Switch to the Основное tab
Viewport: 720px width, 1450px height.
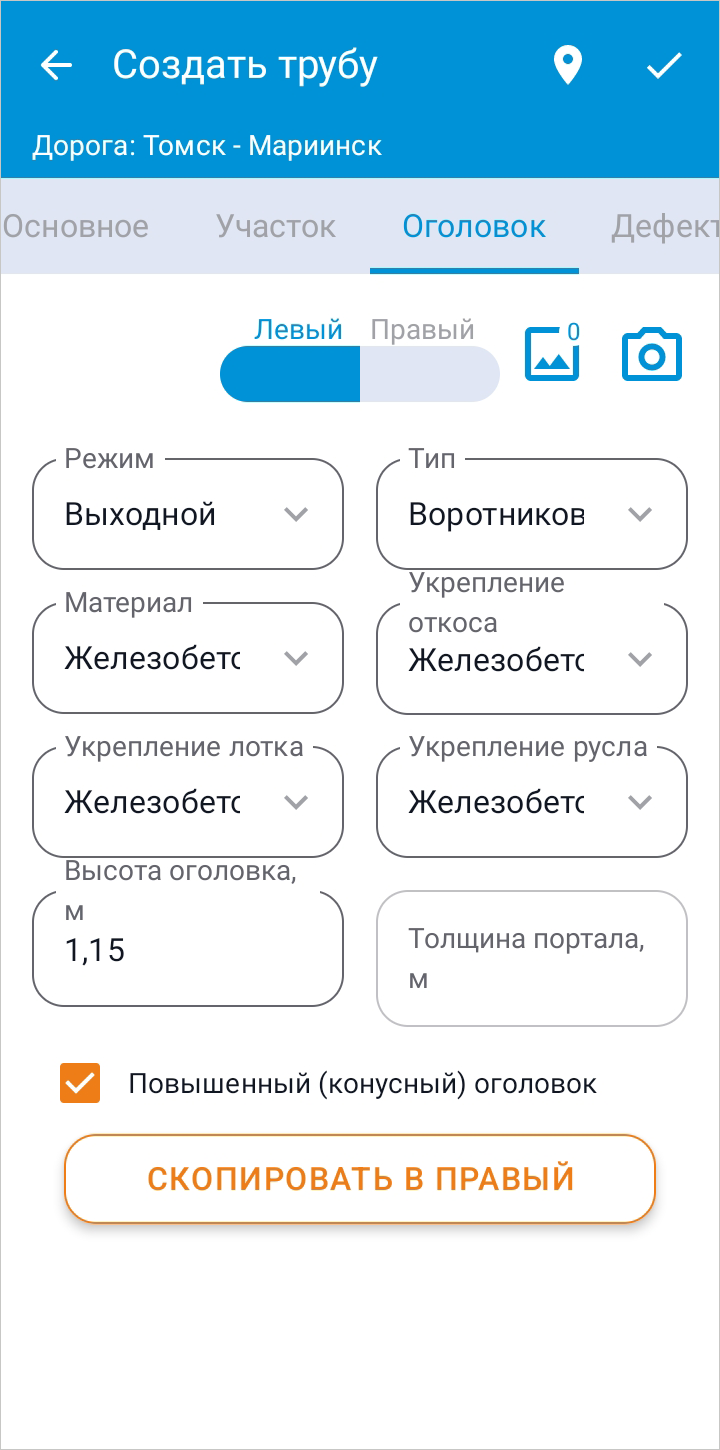[x=77, y=226]
